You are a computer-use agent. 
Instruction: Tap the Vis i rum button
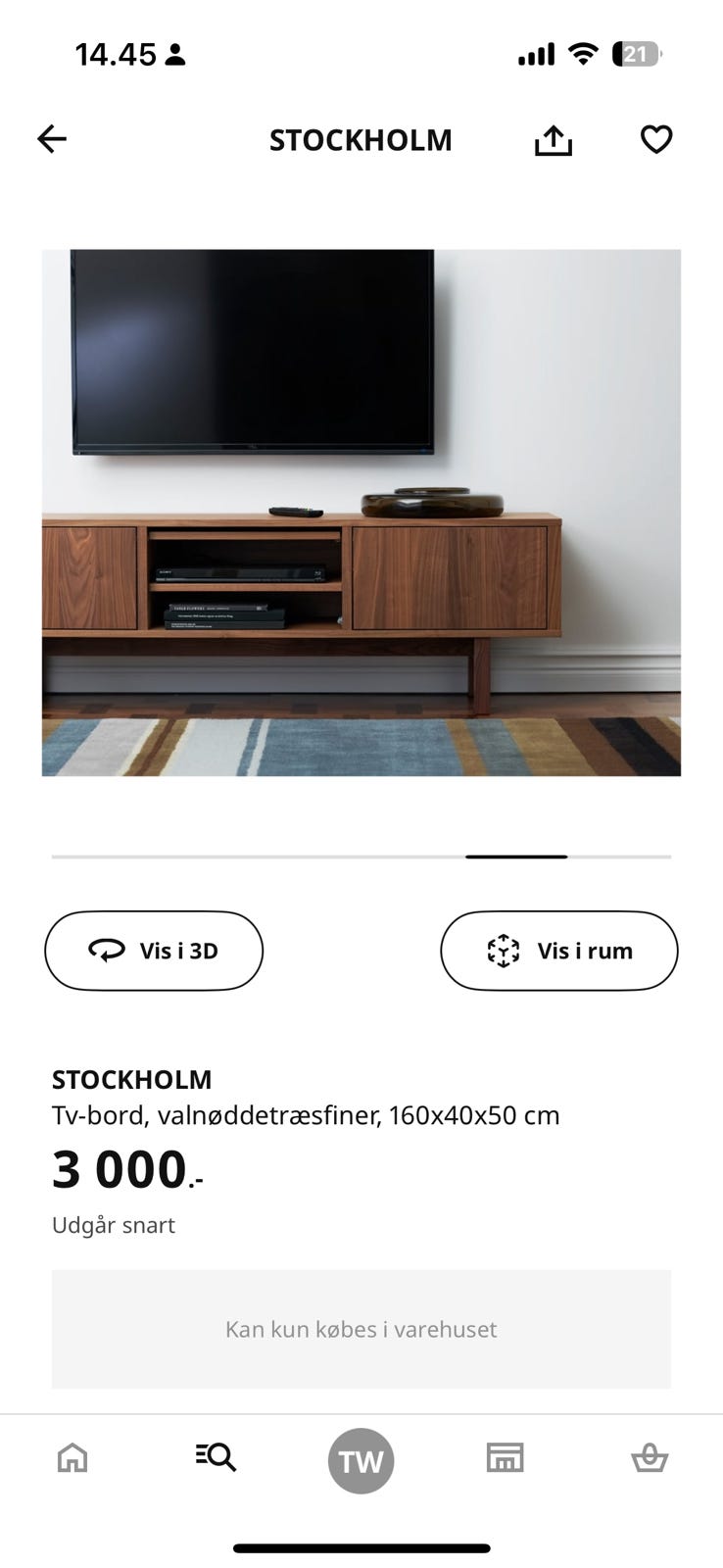click(558, 951)
